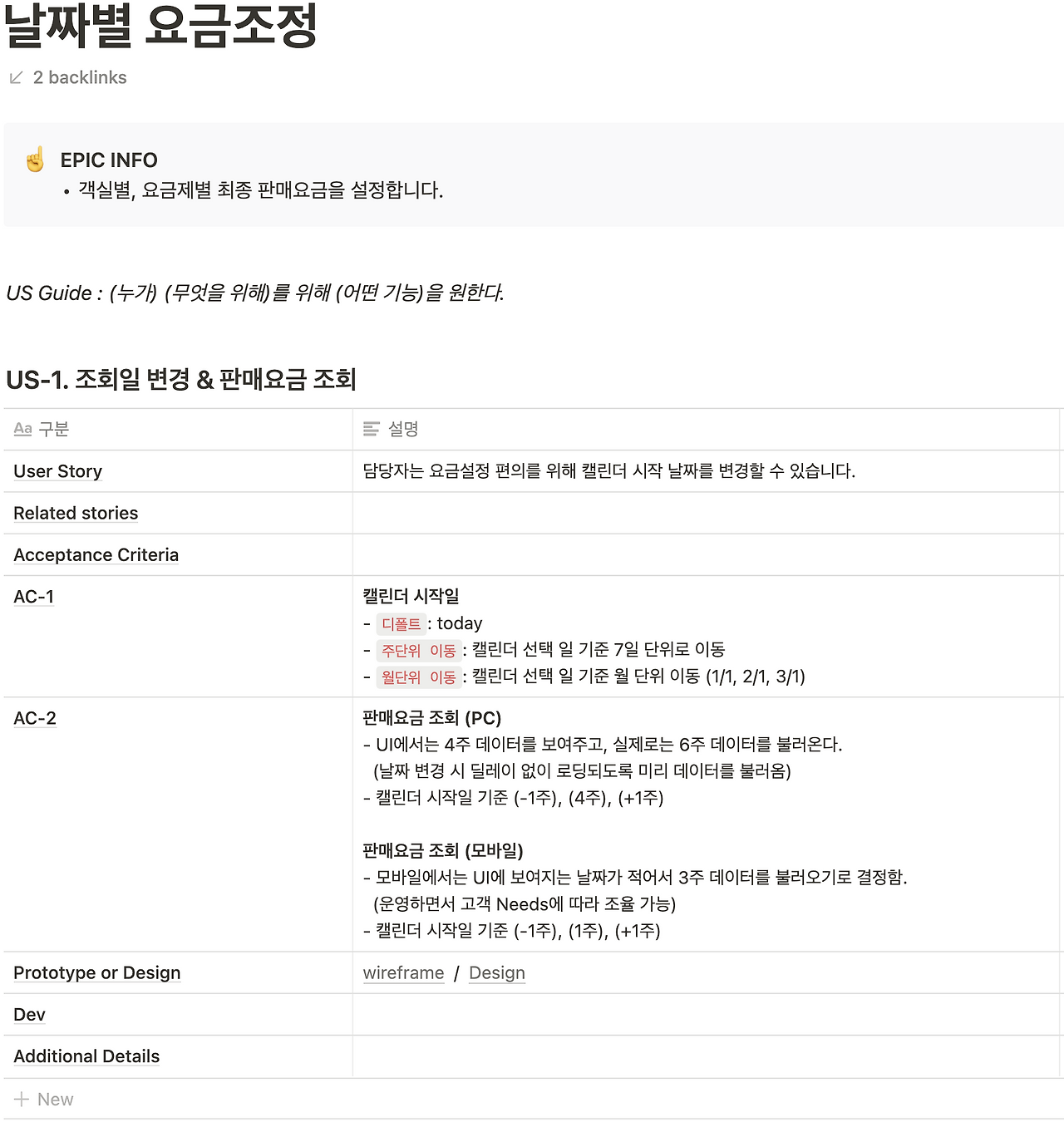Open the Design link
This screenshot has height=1127, width=1064.
click(497, 972)
